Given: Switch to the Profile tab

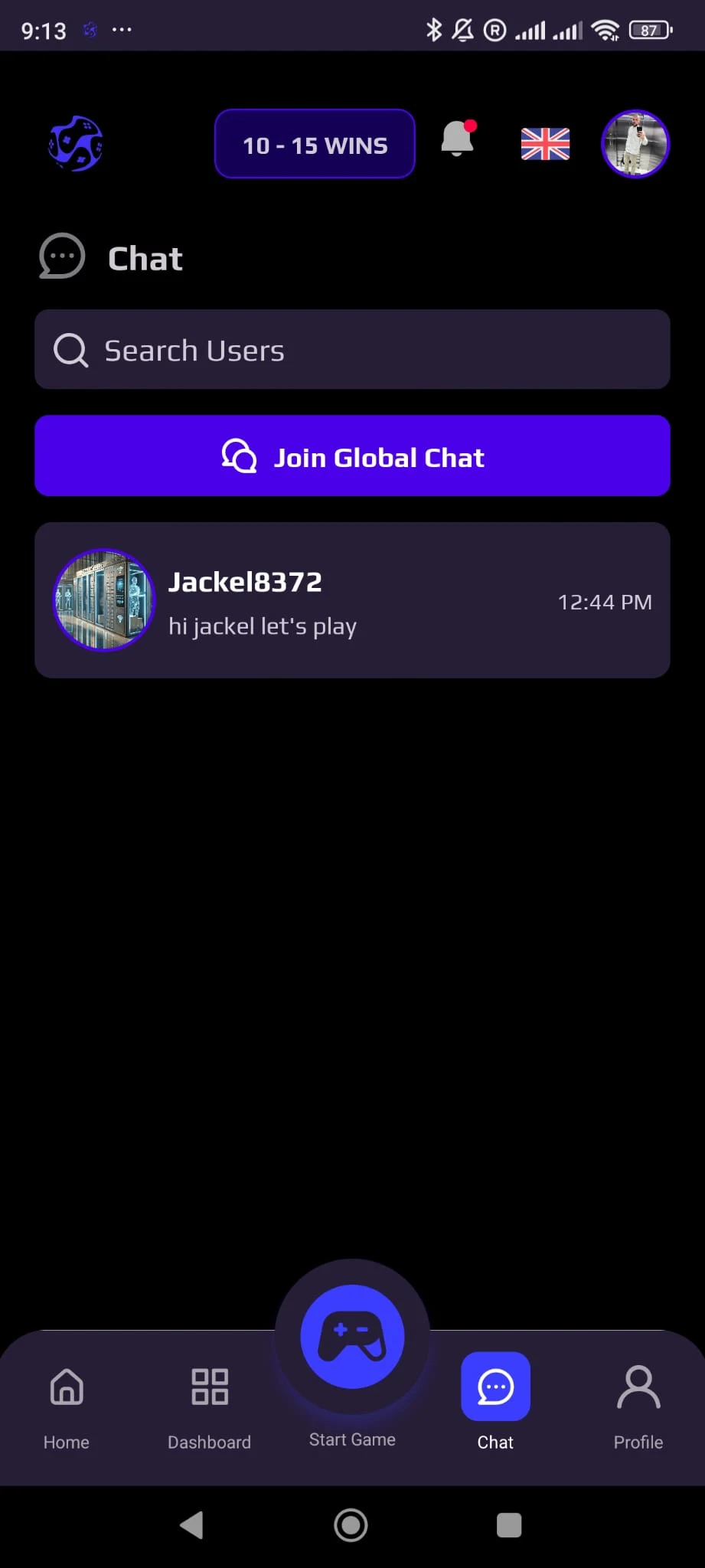Looking at the screenshot, I should point(638,1406).
